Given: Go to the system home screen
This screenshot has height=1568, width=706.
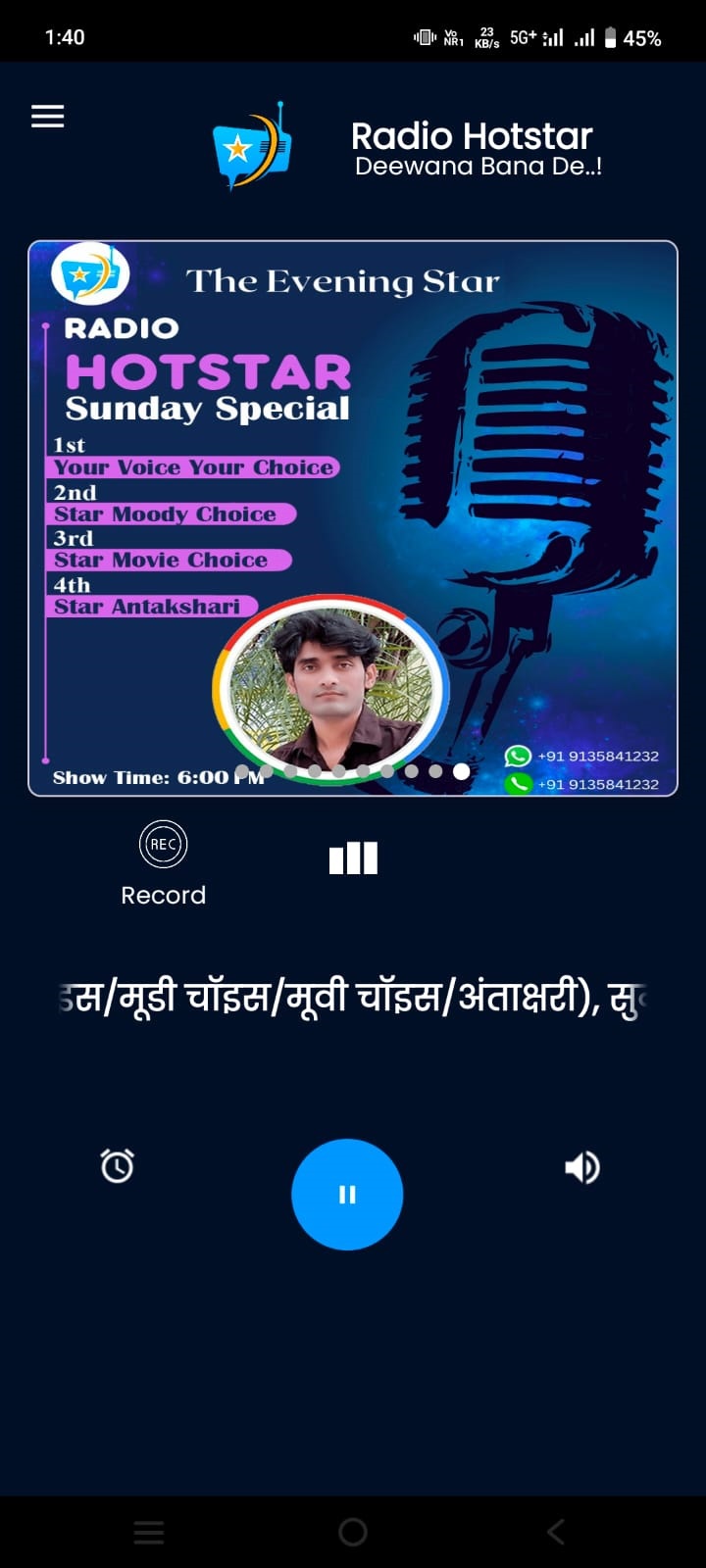Looking at the screenshot, I should [353, 1532].
